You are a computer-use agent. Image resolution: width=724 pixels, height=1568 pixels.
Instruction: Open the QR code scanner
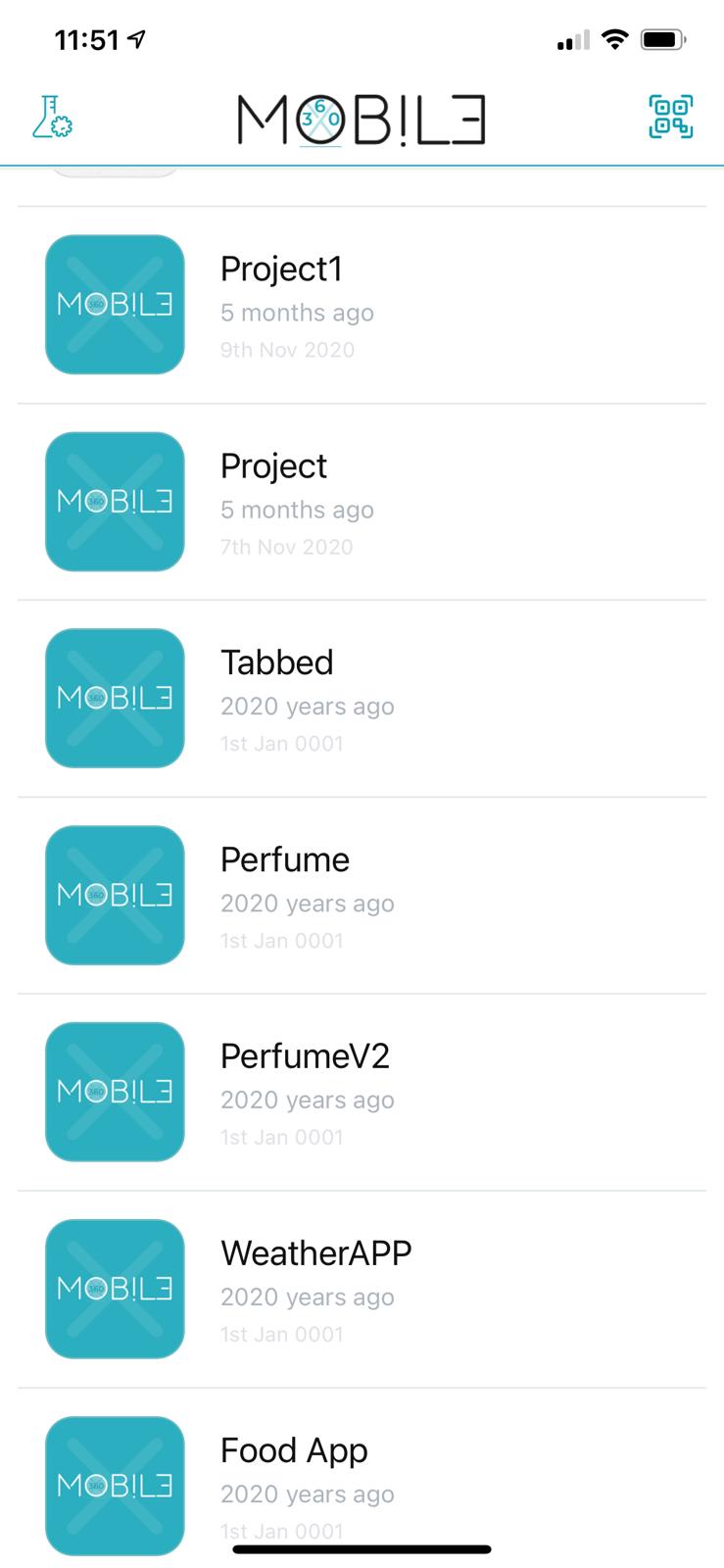(671, 117)
